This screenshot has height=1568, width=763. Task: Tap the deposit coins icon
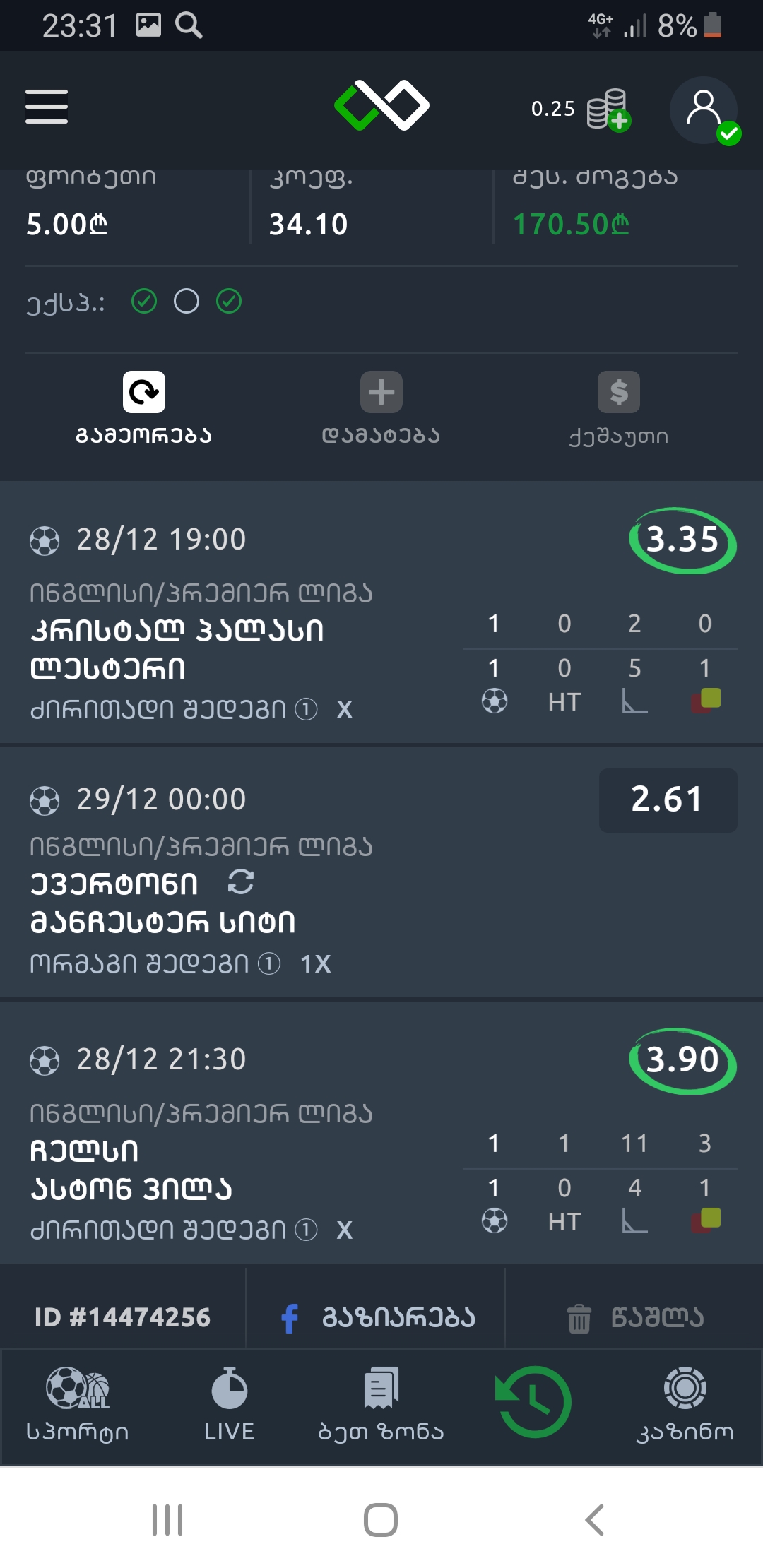[x=608, y=109]
